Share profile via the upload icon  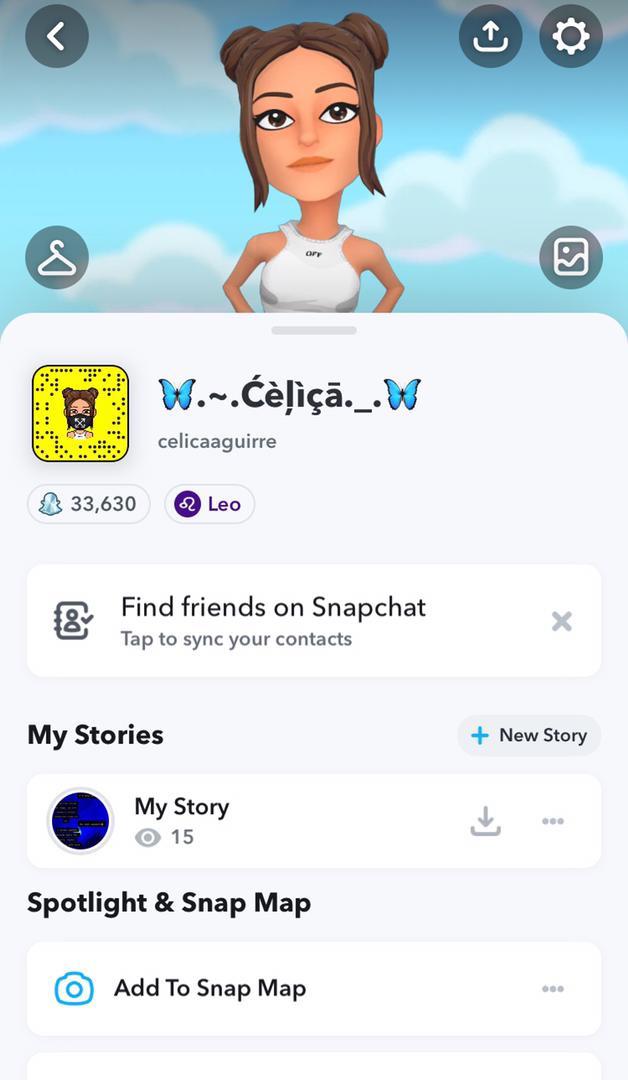point(490,37)
